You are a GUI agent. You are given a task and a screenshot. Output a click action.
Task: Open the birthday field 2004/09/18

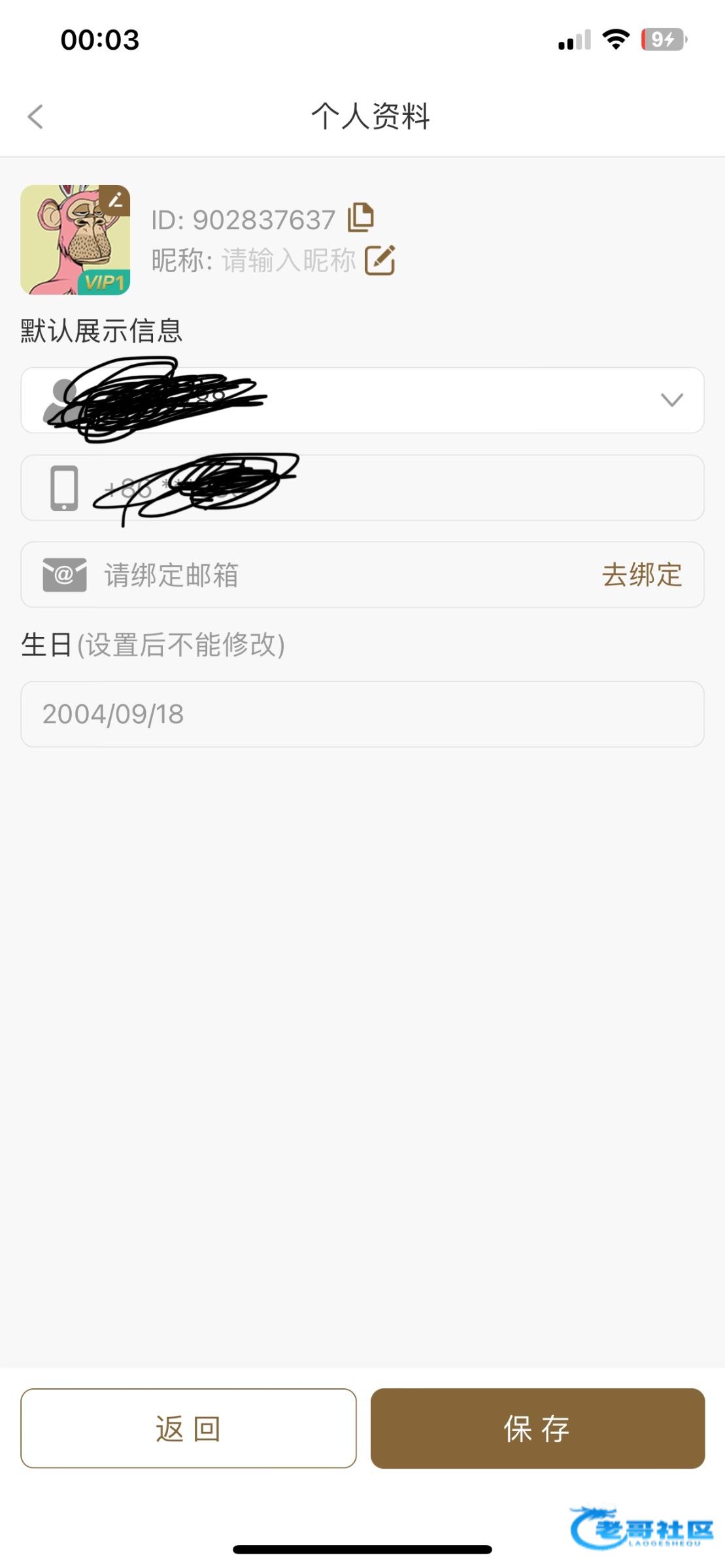click(362, 714)
